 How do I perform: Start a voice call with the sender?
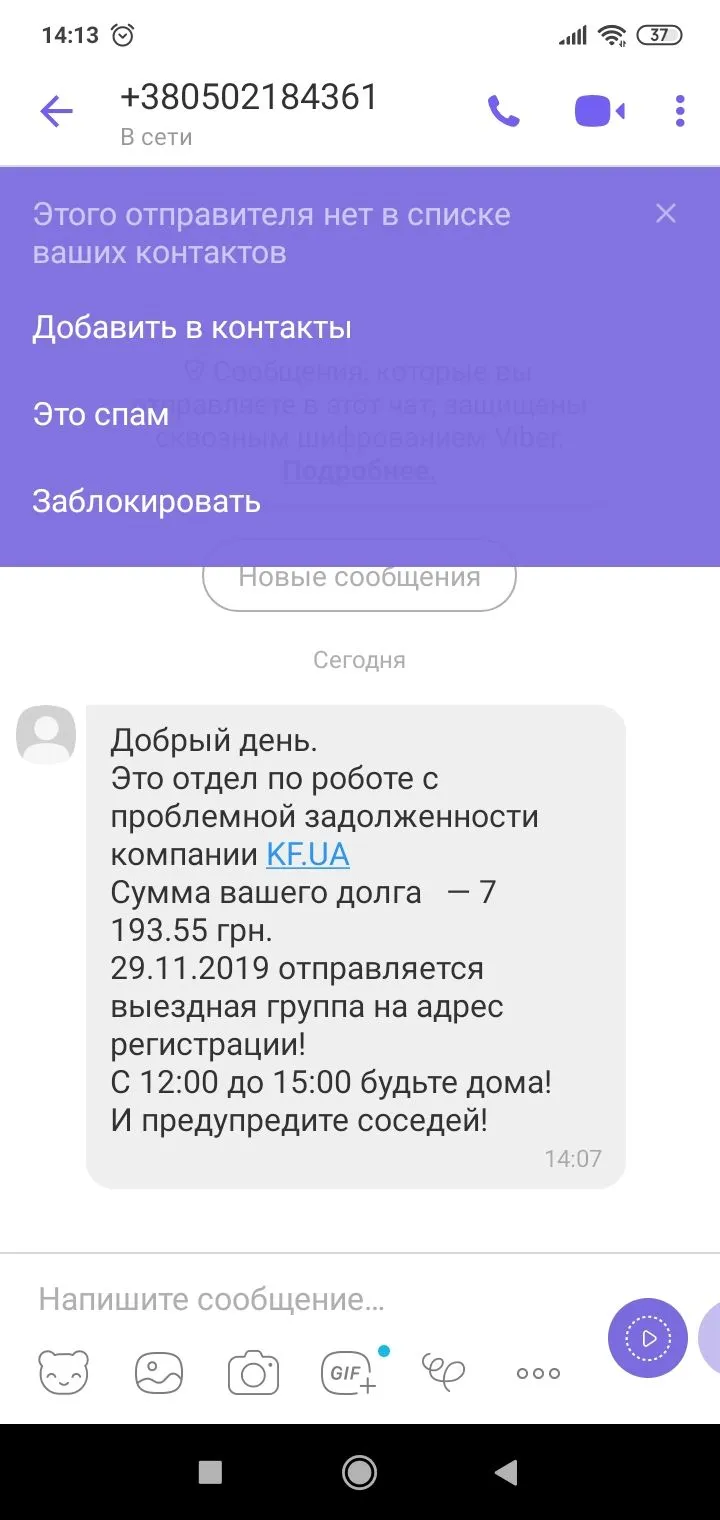504,110
